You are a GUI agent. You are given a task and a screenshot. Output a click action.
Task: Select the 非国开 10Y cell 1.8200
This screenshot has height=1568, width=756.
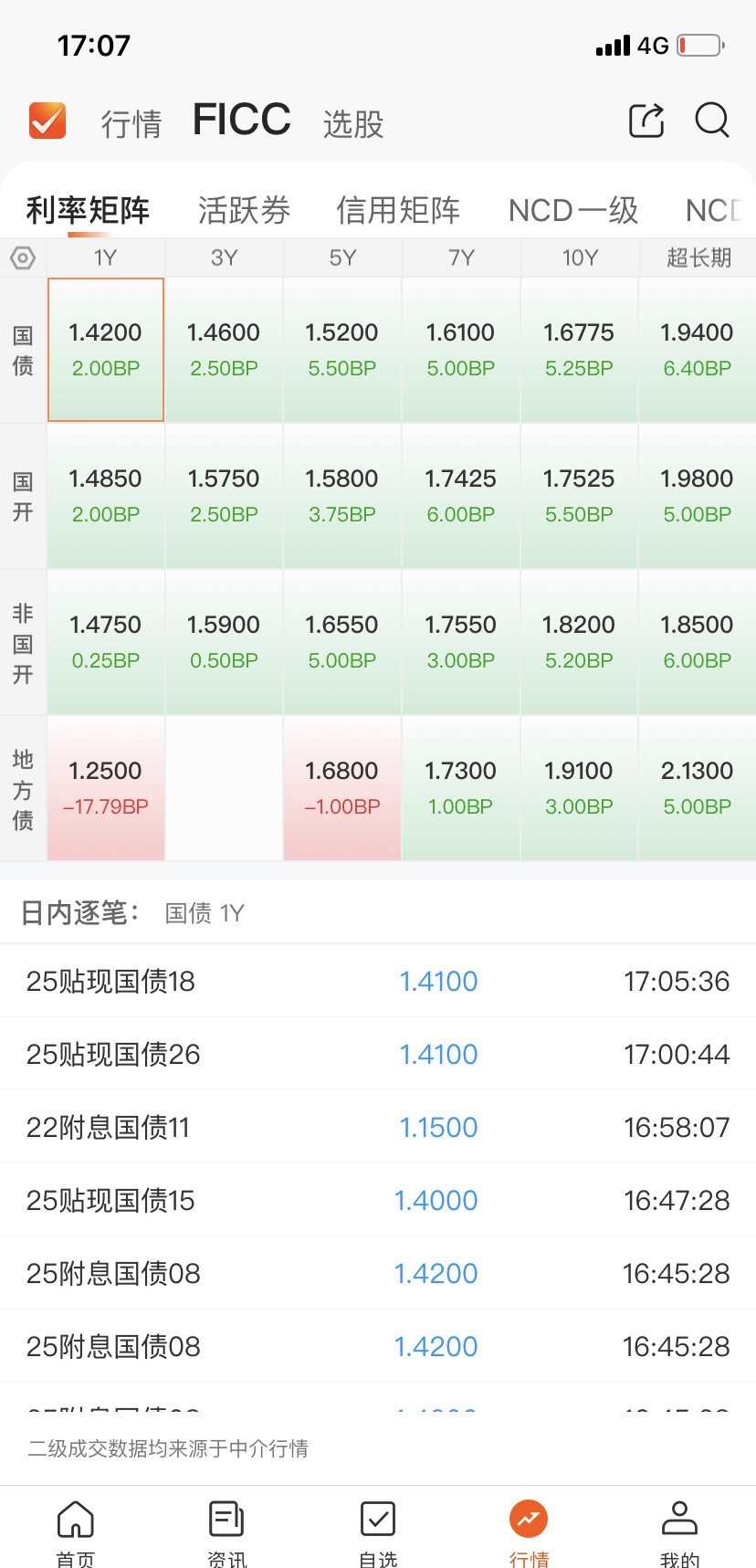[x=579, y=642]
